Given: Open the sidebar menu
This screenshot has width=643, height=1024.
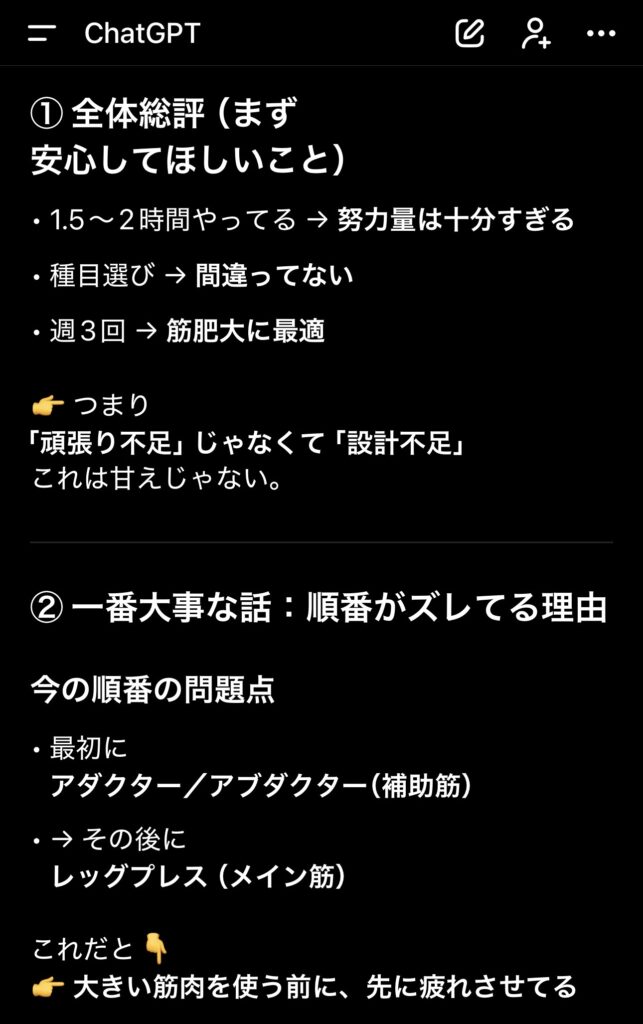Looking at the screenshot, I should point(42,33).
